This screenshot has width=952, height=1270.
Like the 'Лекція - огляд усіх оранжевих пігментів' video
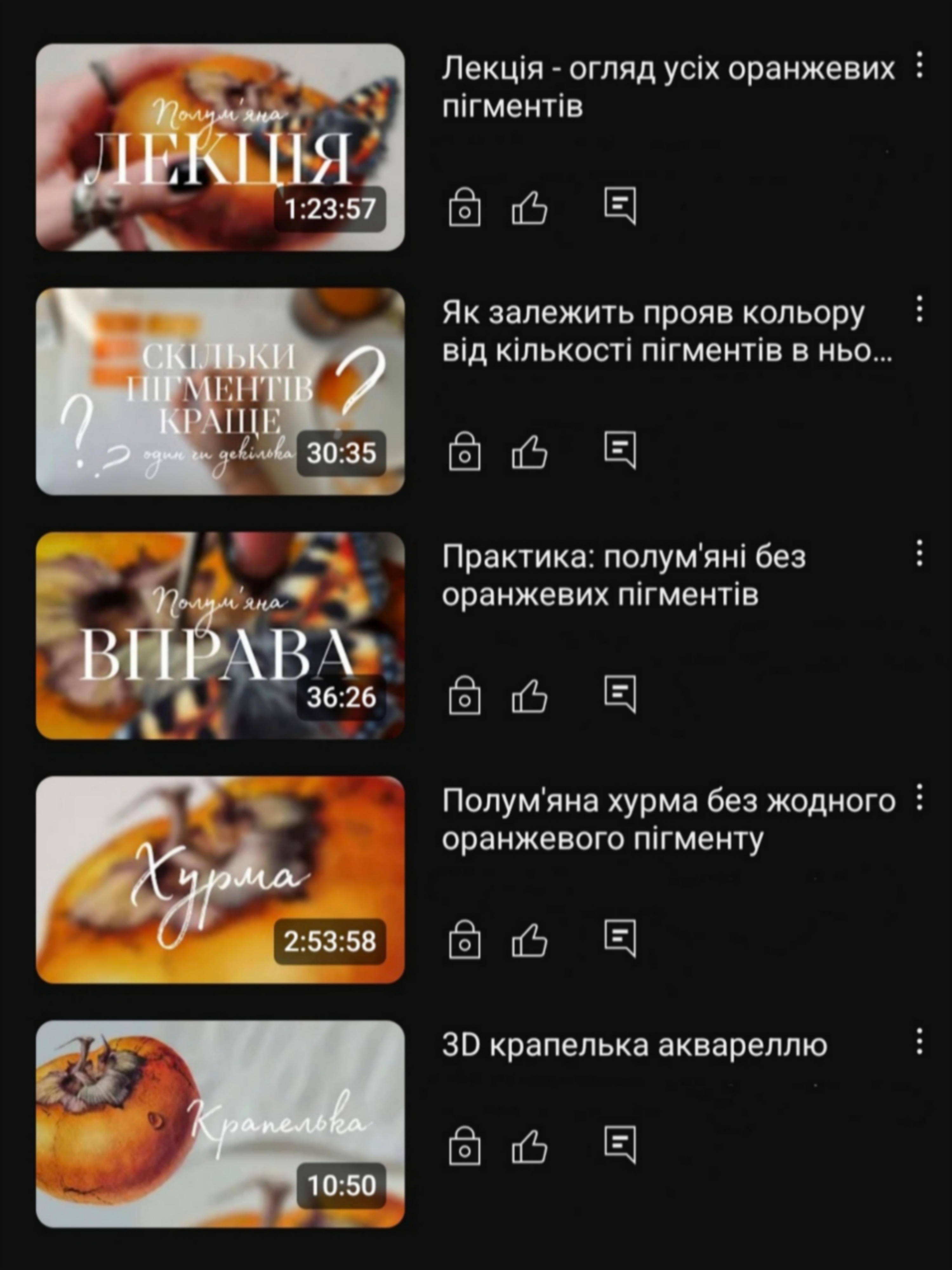coord(529,207)
